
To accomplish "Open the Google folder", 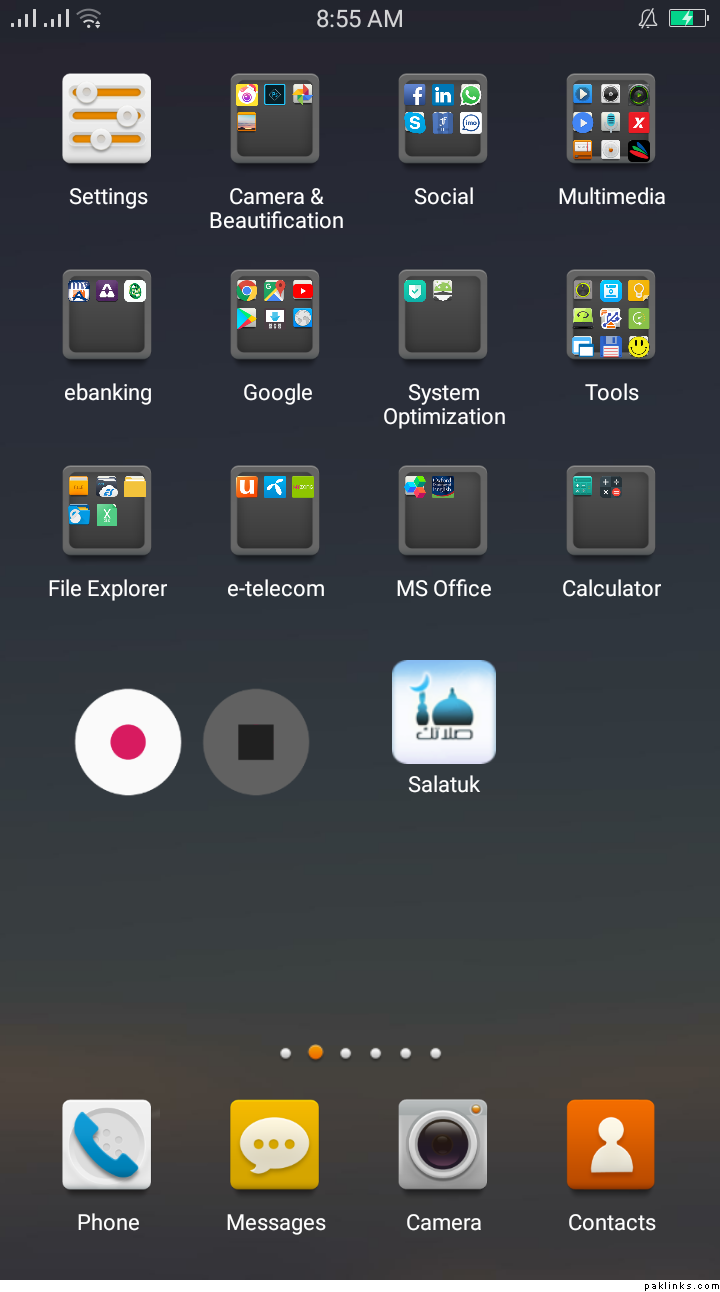I will [x=275, y=315].
